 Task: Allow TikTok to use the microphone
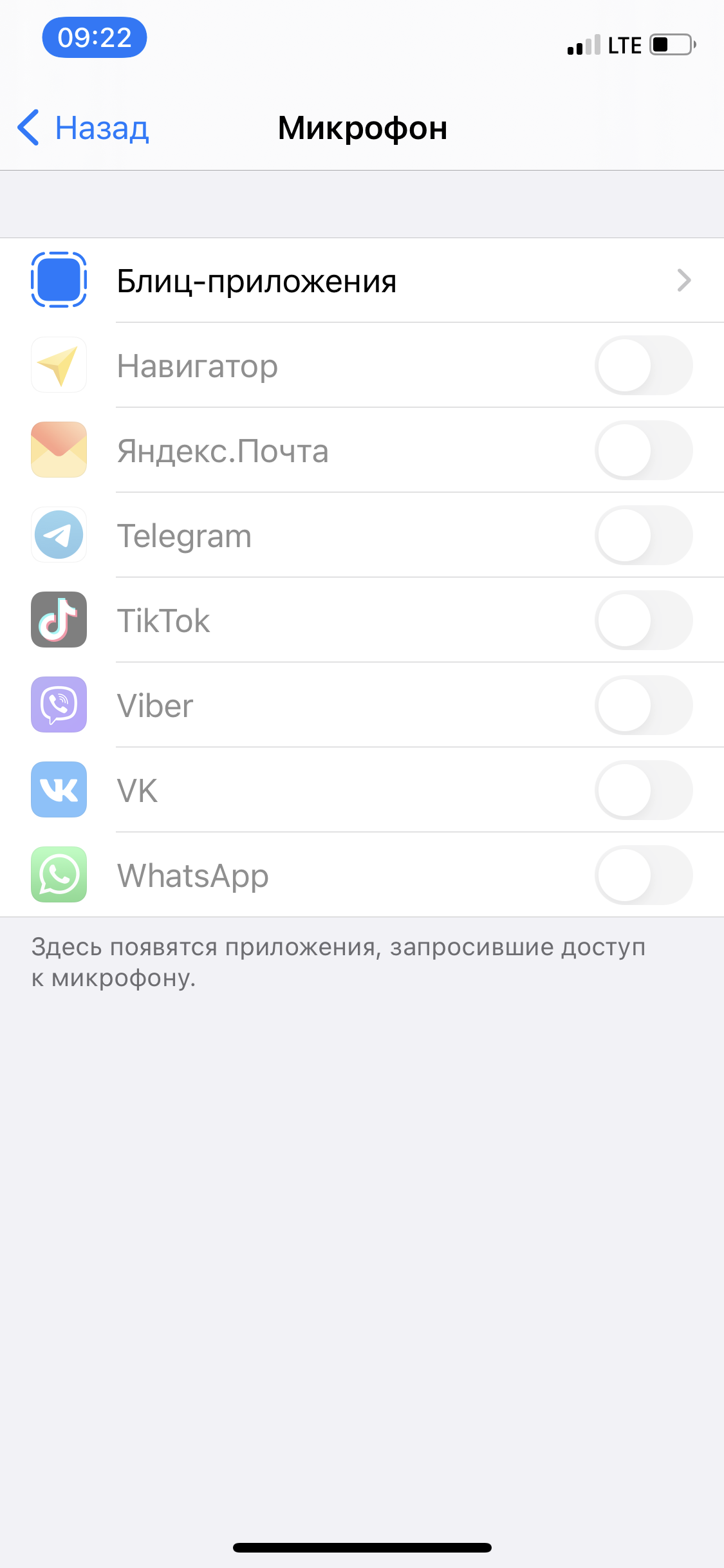click(643, 621)
